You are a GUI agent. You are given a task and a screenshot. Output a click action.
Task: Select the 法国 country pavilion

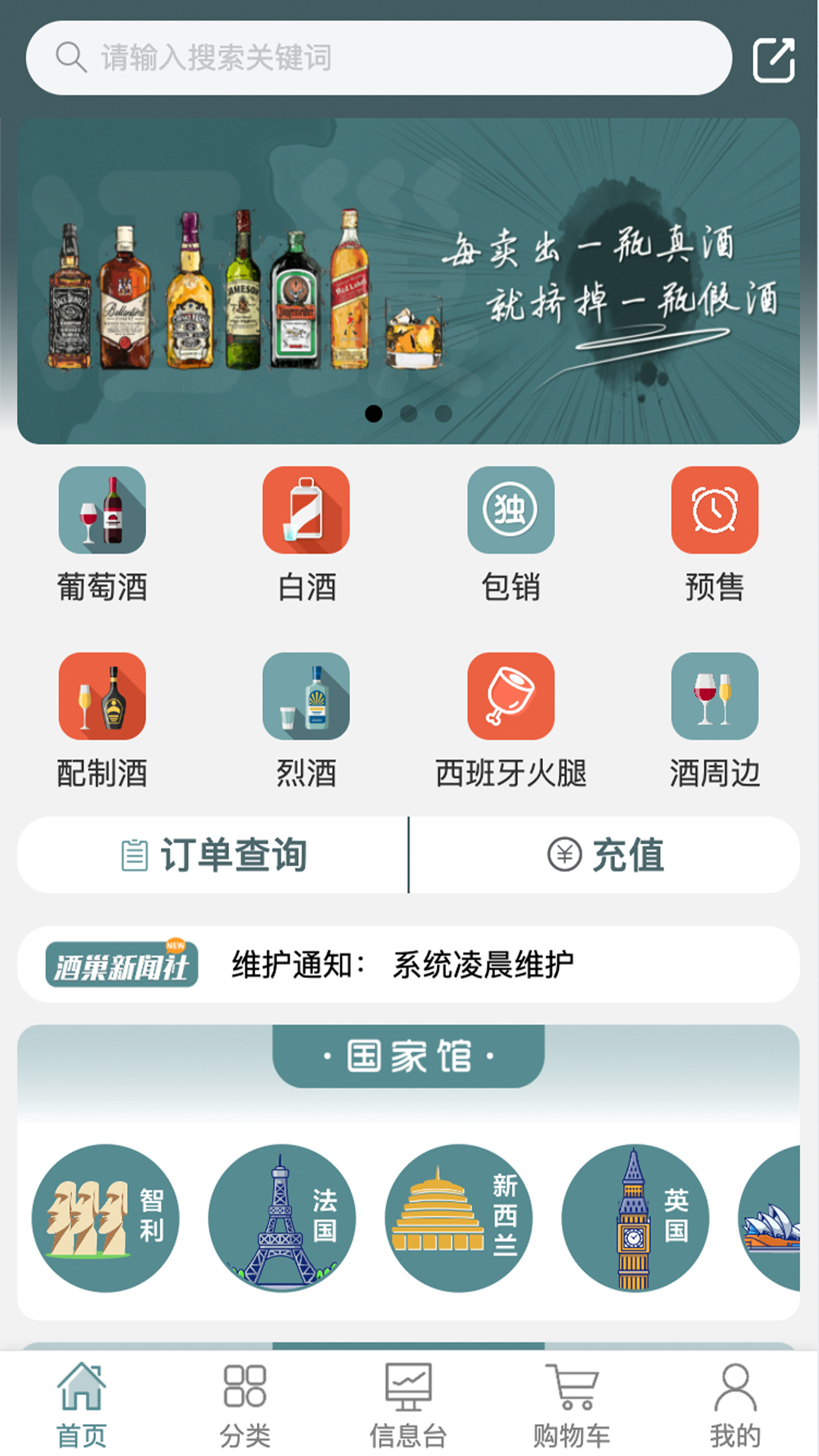click(x=282, y=1218)
